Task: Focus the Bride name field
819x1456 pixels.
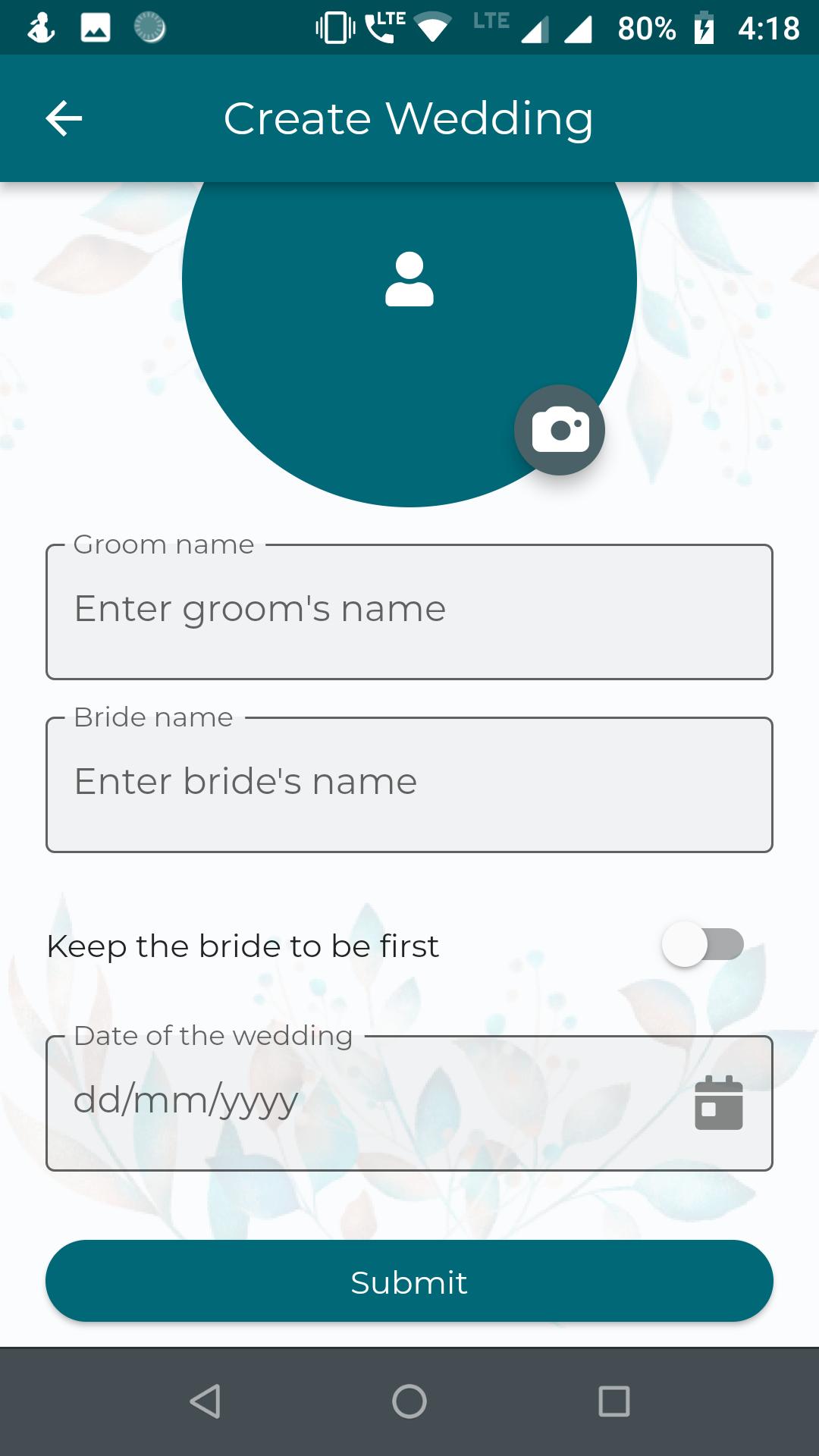Action: pos(409,784)
